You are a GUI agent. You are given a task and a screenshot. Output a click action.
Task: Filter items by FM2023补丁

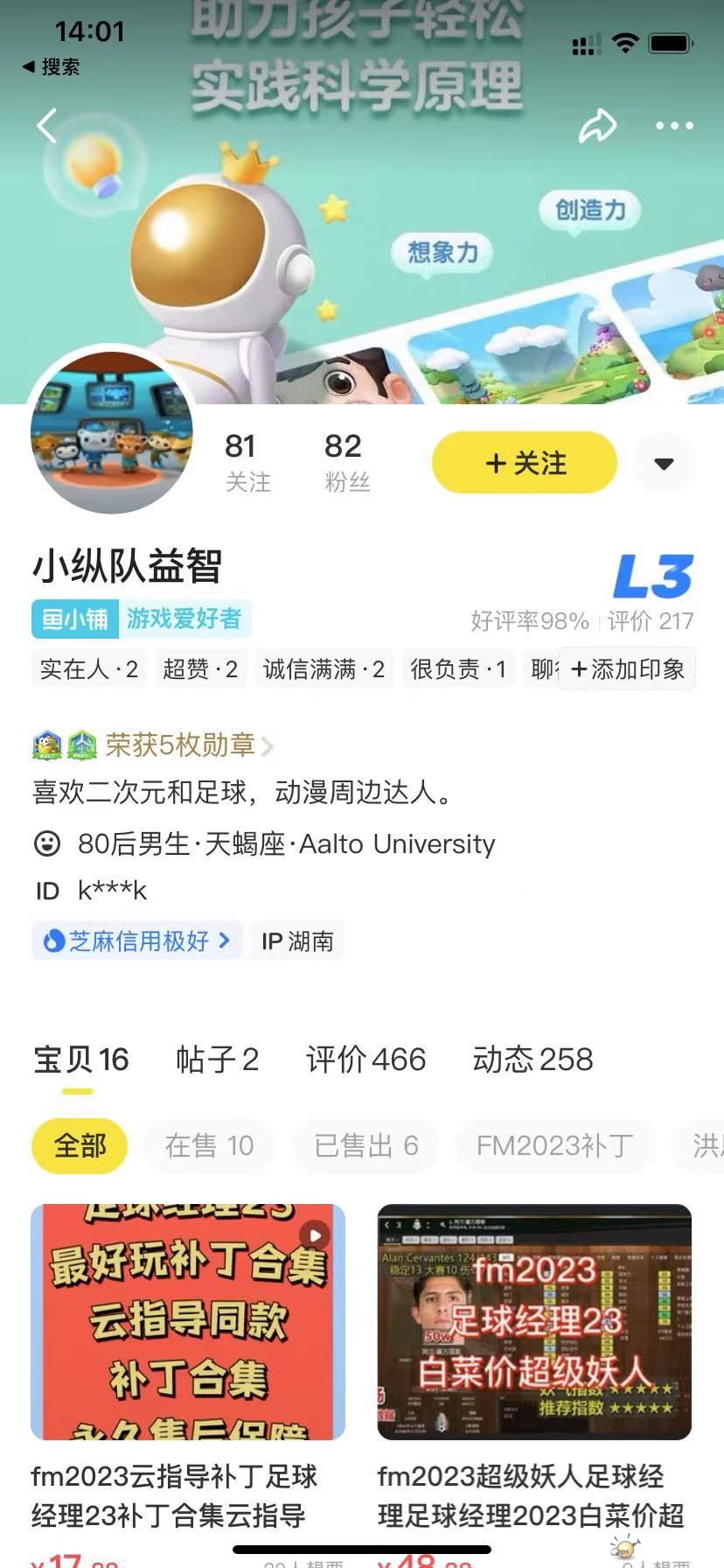click(x=555, y=1145)
